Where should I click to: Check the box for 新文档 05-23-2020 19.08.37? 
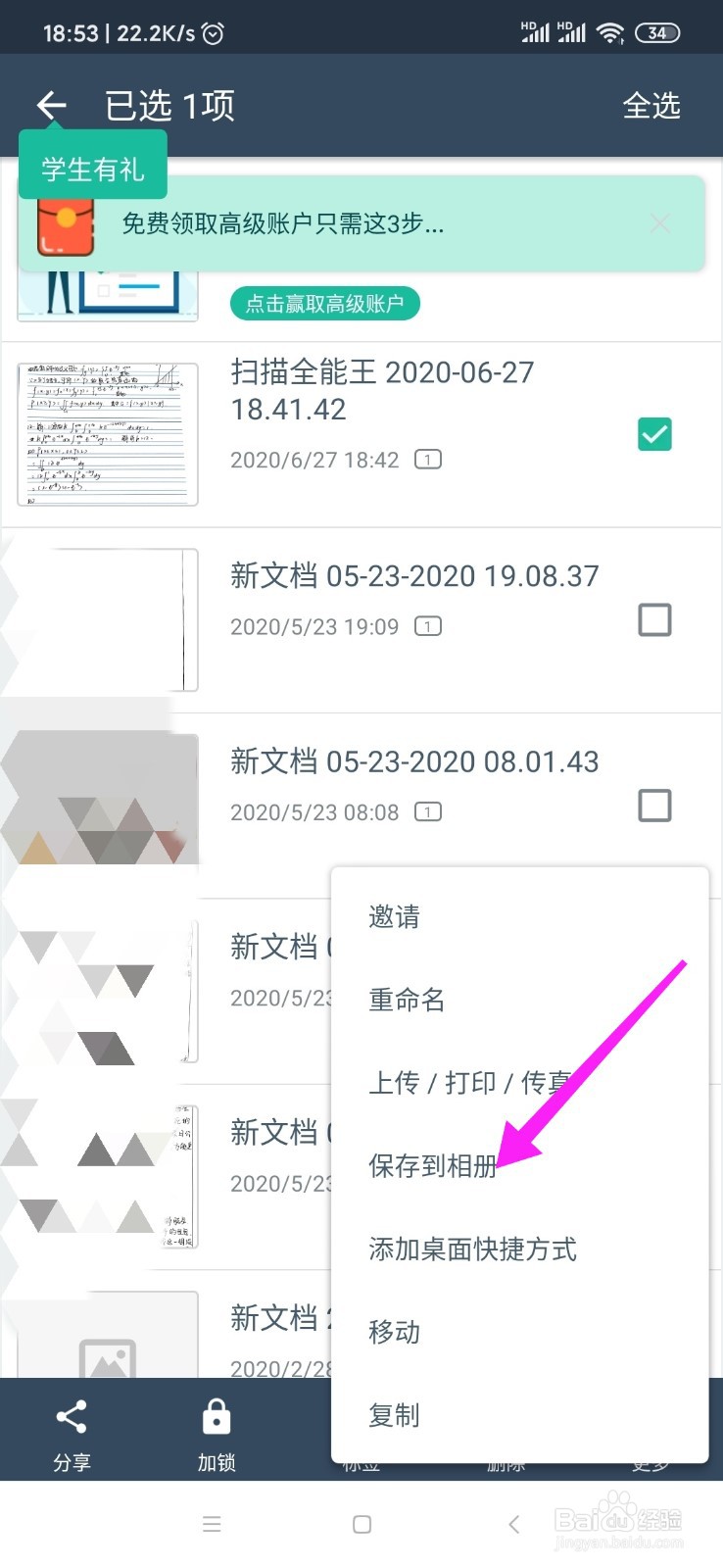coord(654,620)
